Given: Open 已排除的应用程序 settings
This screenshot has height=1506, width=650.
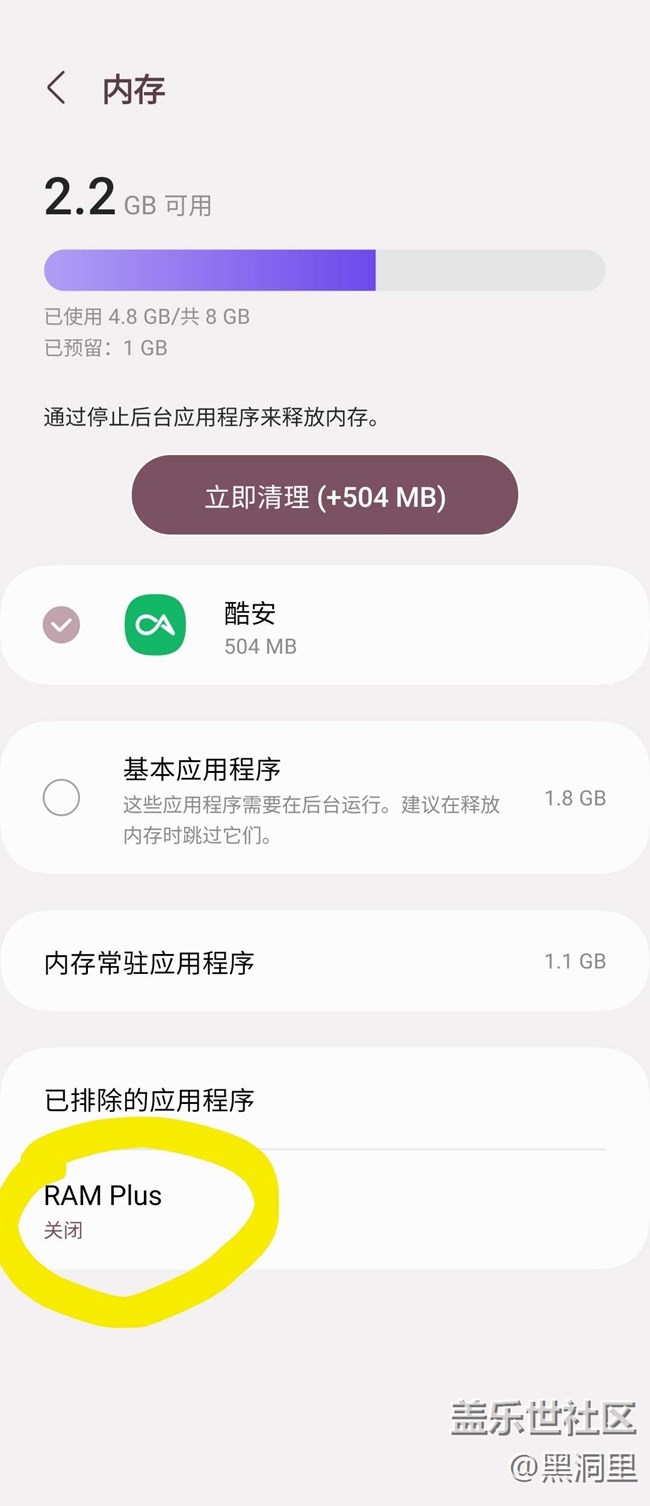Looking at the screenshot, I should [325, 1100].
